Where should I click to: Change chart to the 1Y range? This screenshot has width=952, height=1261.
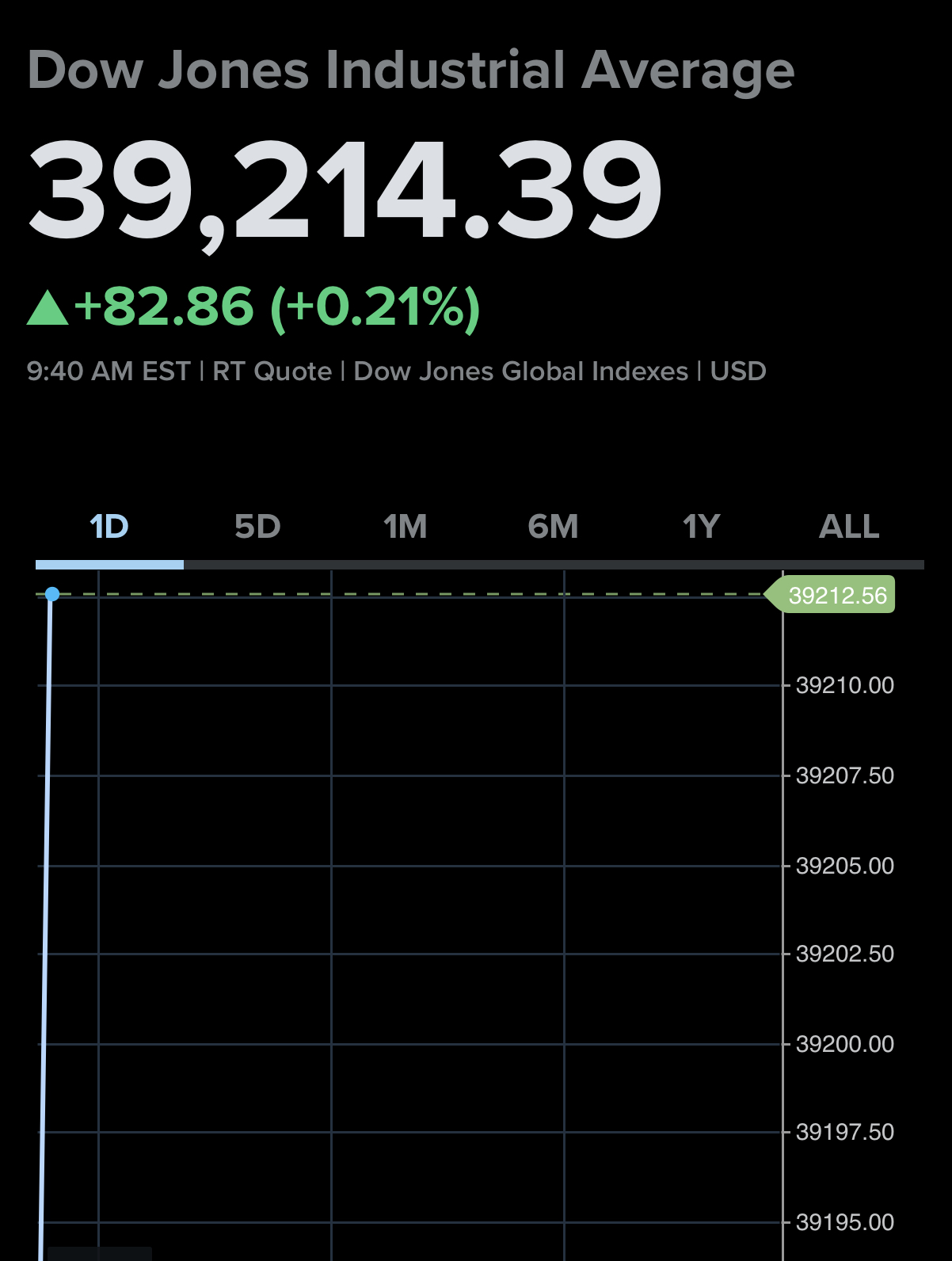click(x=701, y=527)
